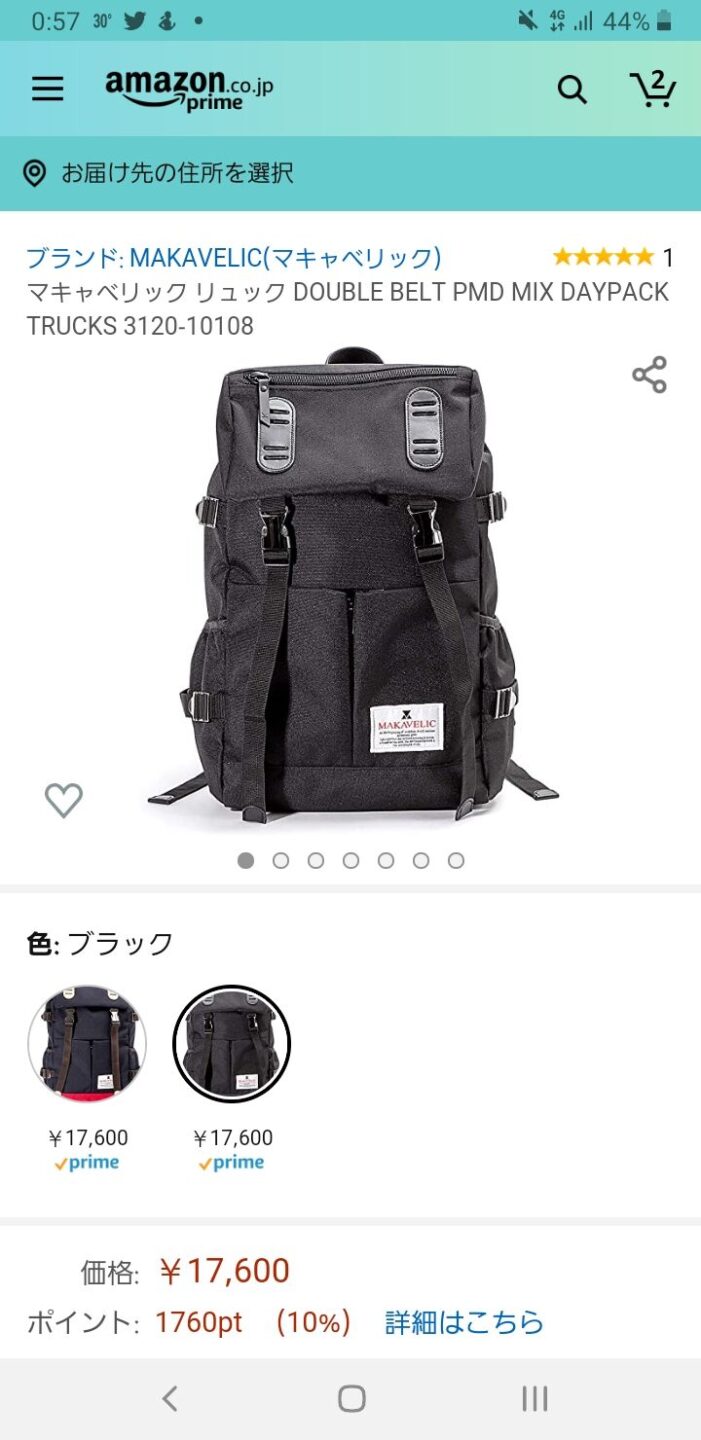Open the search icon in header
This screenshot has height=1440, width=701.
pyautogui.click(x=572, y=90)
